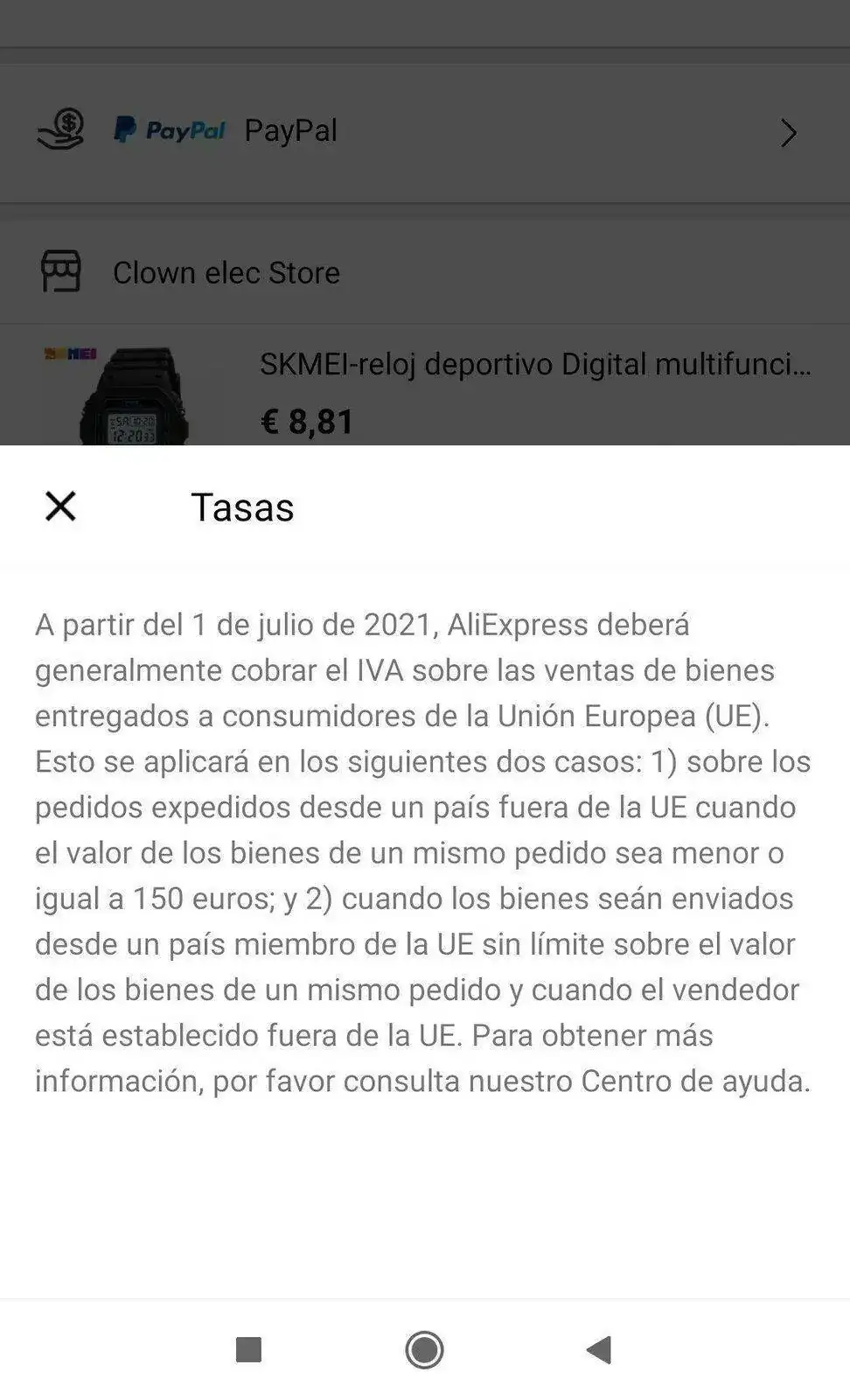Tap the system home button

coord(424,1349)
